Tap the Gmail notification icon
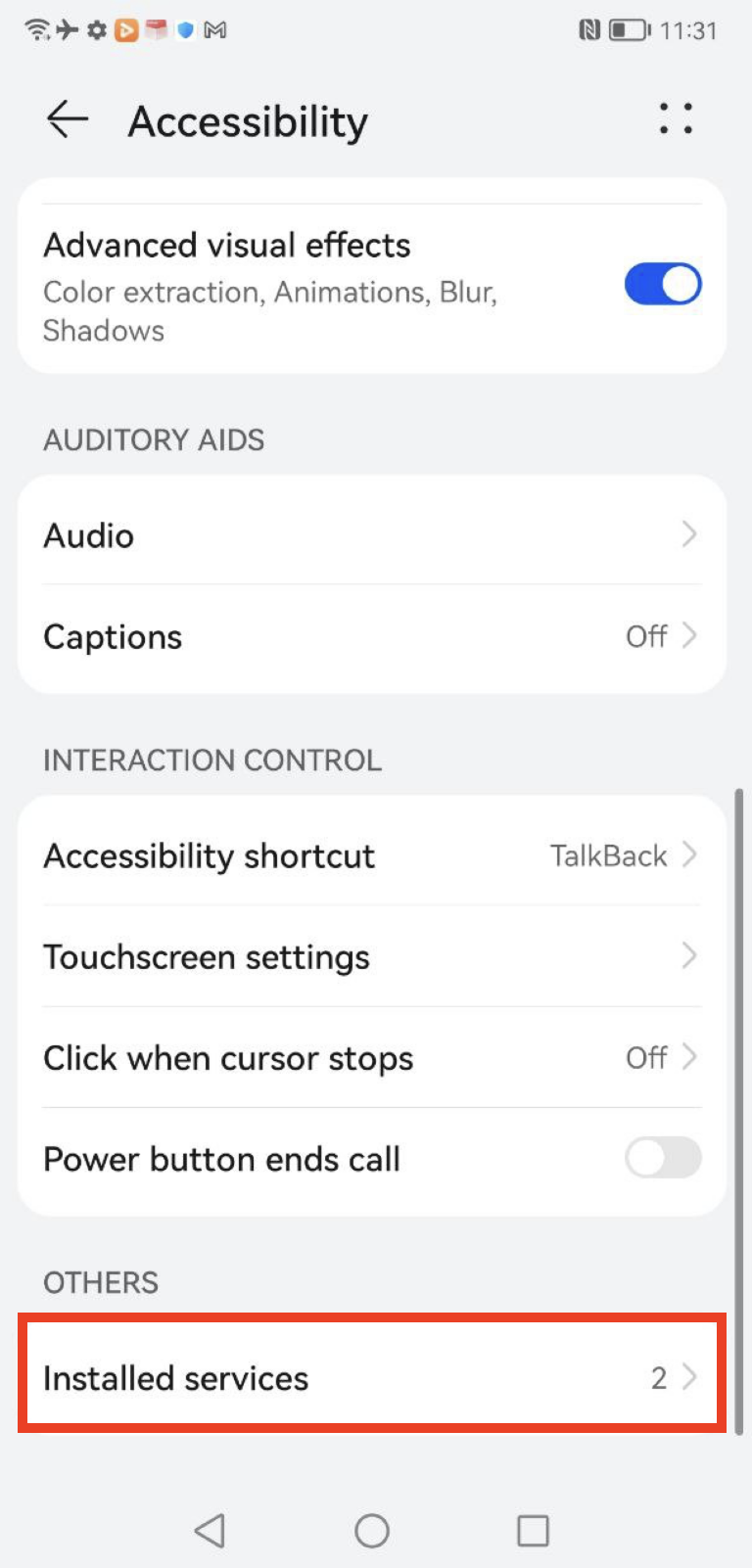 (x=217, y=30)
